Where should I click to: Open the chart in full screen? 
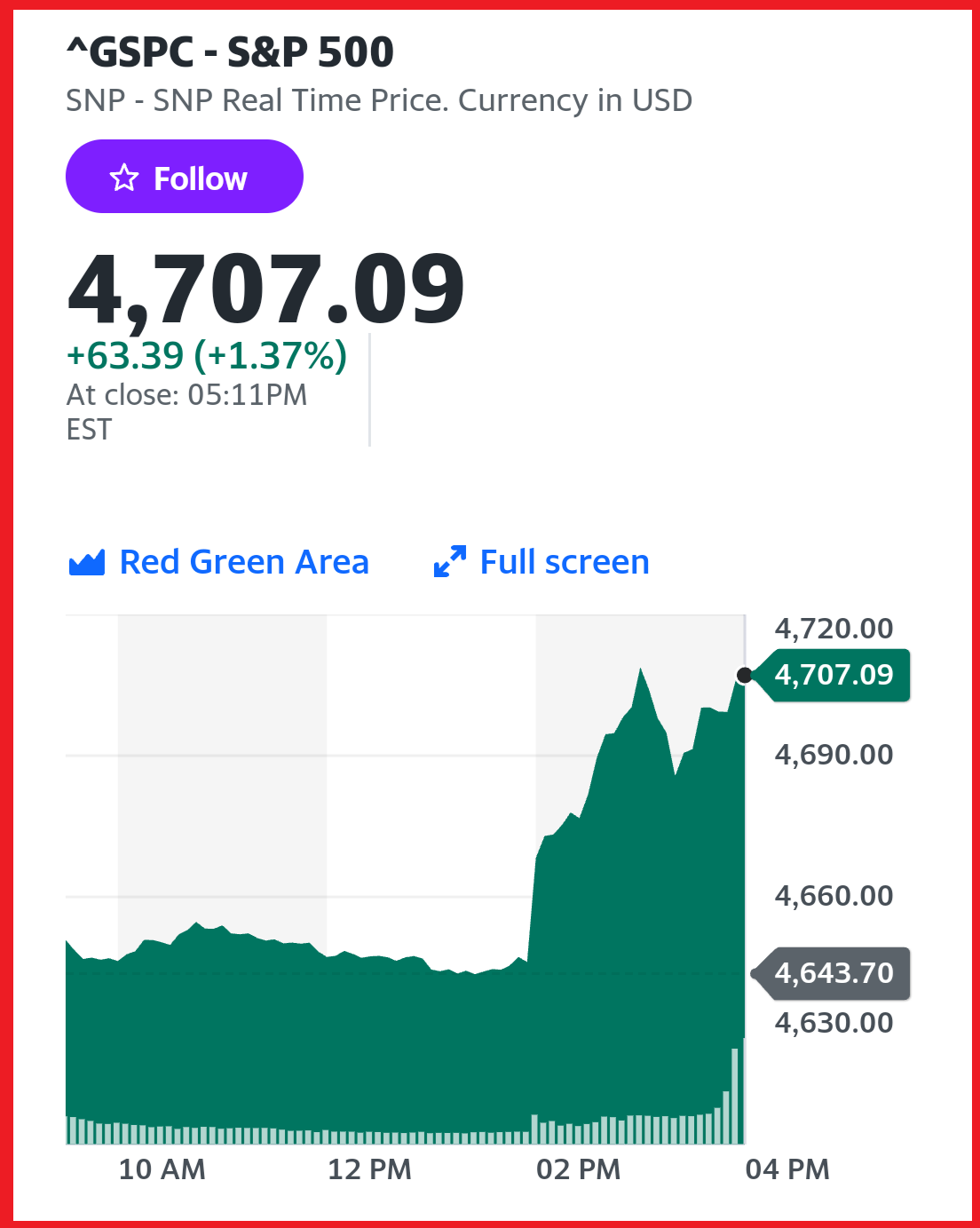pyautogui.click(x=541, y=562)
